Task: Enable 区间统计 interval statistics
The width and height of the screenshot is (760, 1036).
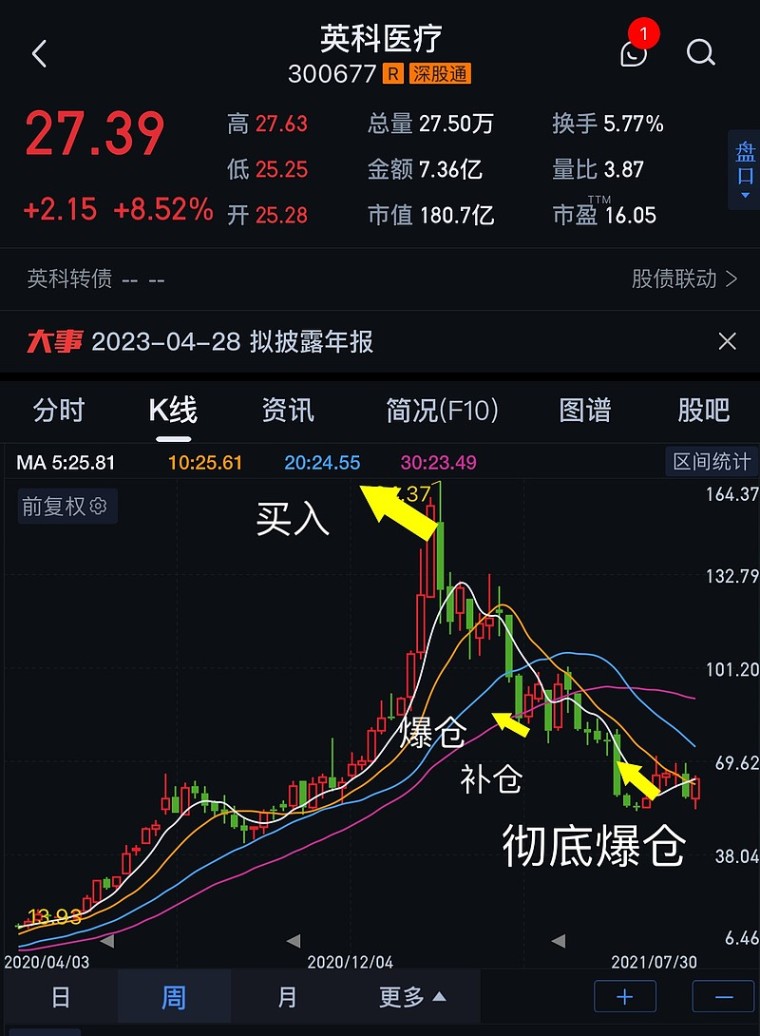Action: (x=711, y=462)
